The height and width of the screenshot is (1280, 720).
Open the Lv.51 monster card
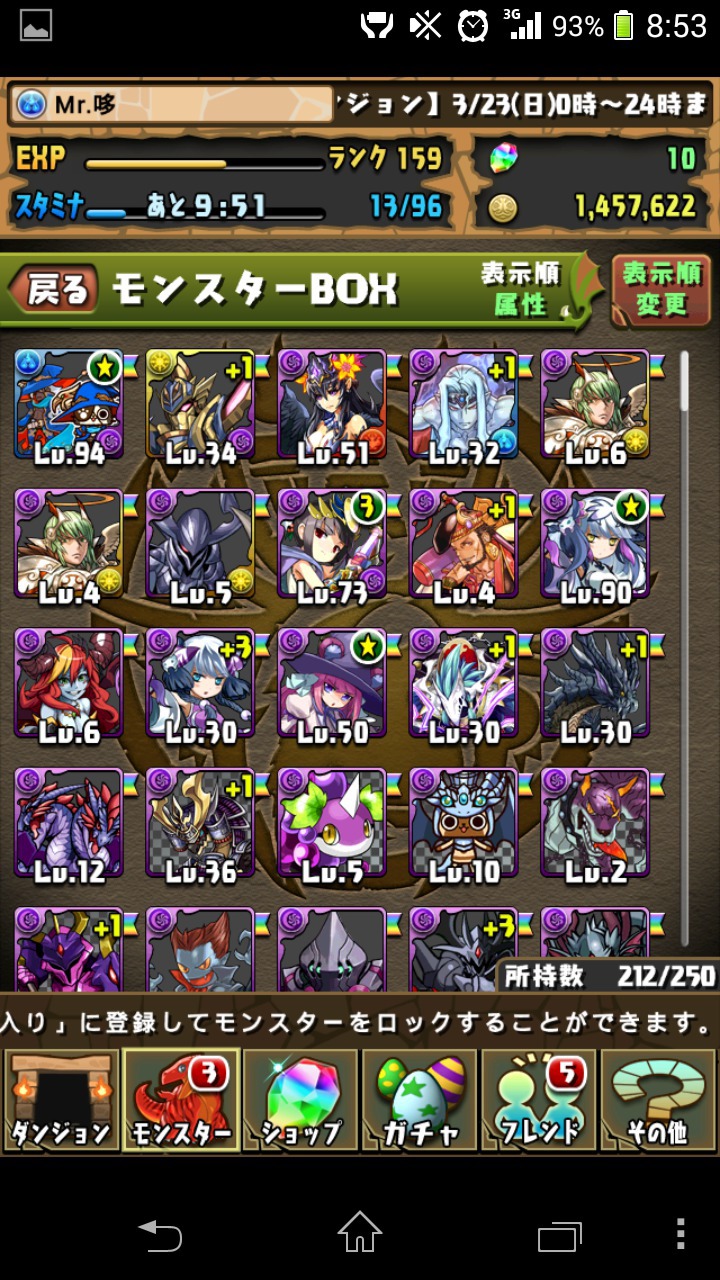coord(332,406)
